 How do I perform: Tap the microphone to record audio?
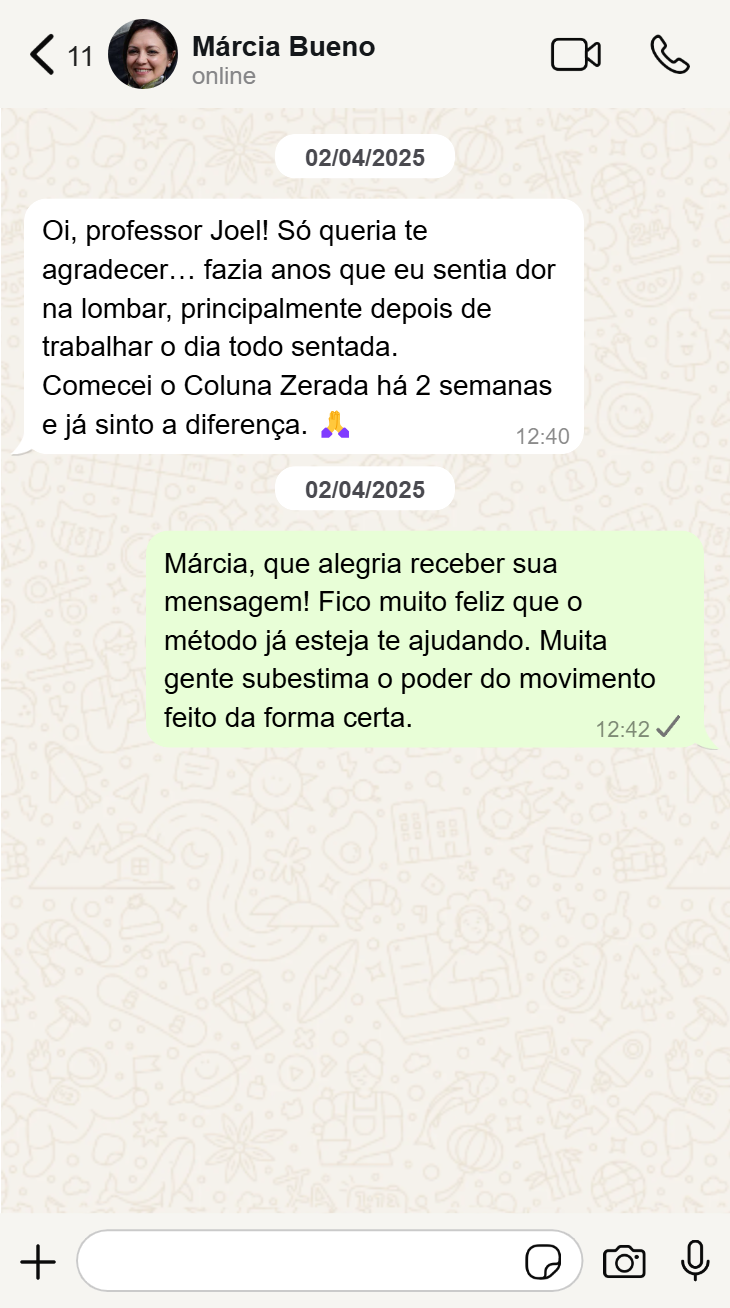coord(695,1260)
